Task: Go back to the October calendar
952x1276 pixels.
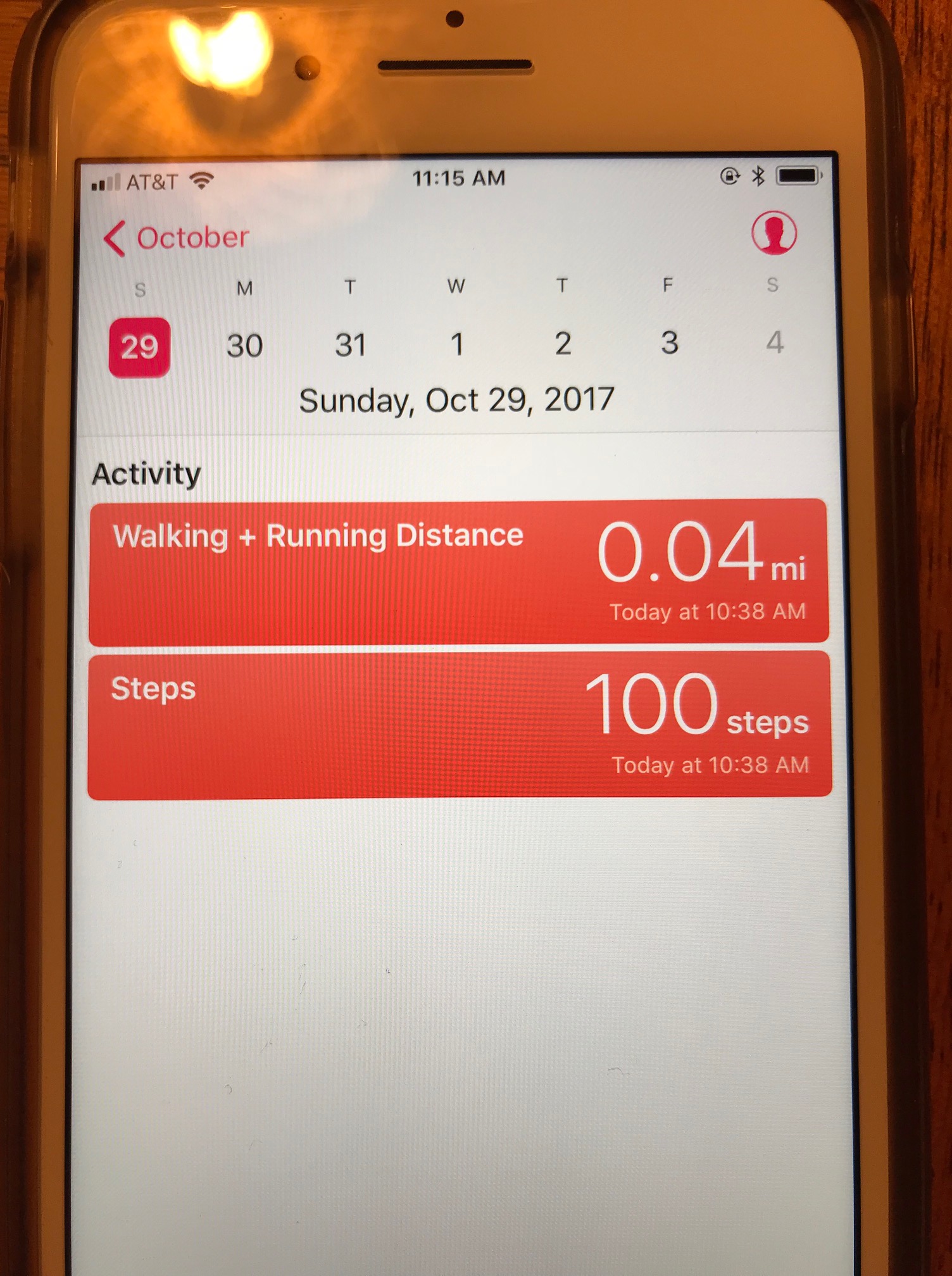Action: [x=177, y=239]
